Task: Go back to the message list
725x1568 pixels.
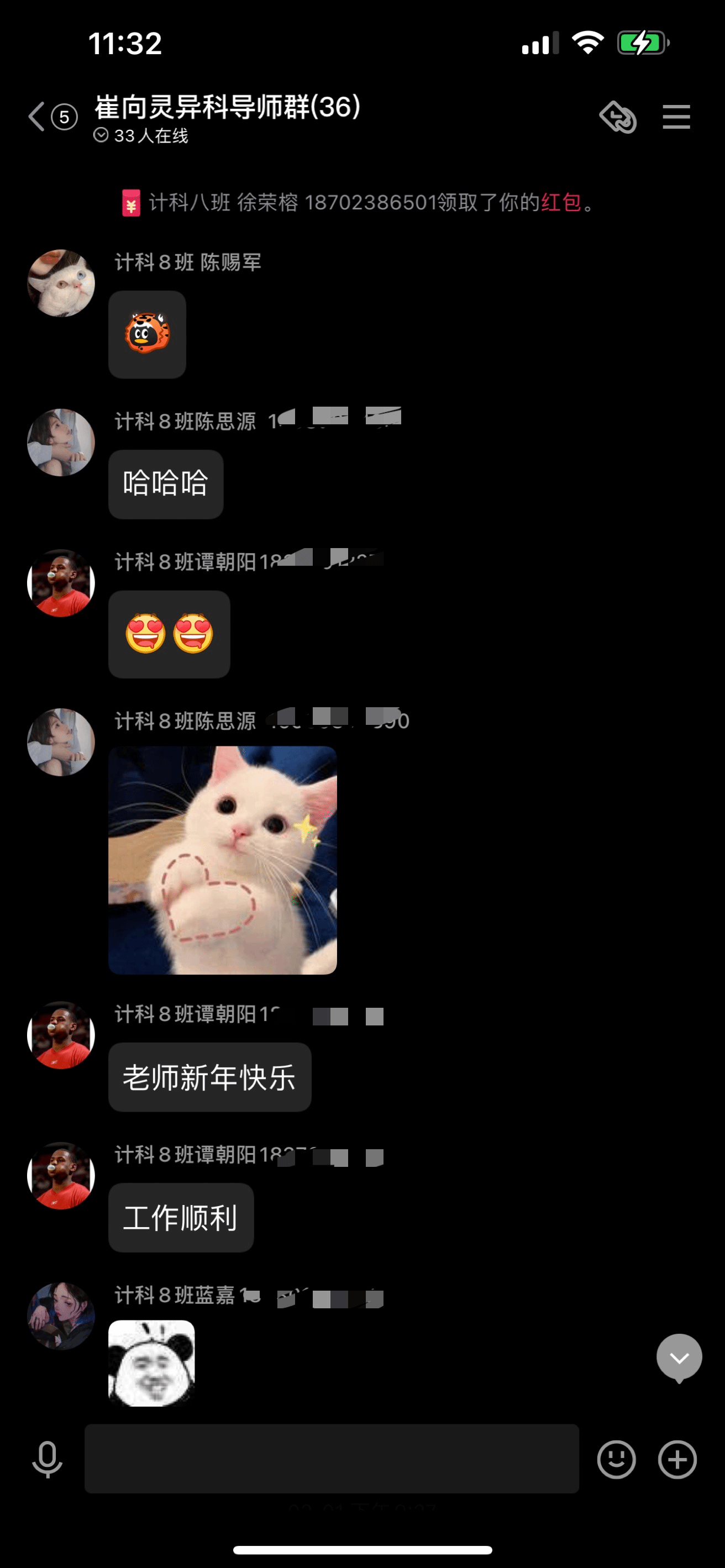Action: click(x=38, y=116)
